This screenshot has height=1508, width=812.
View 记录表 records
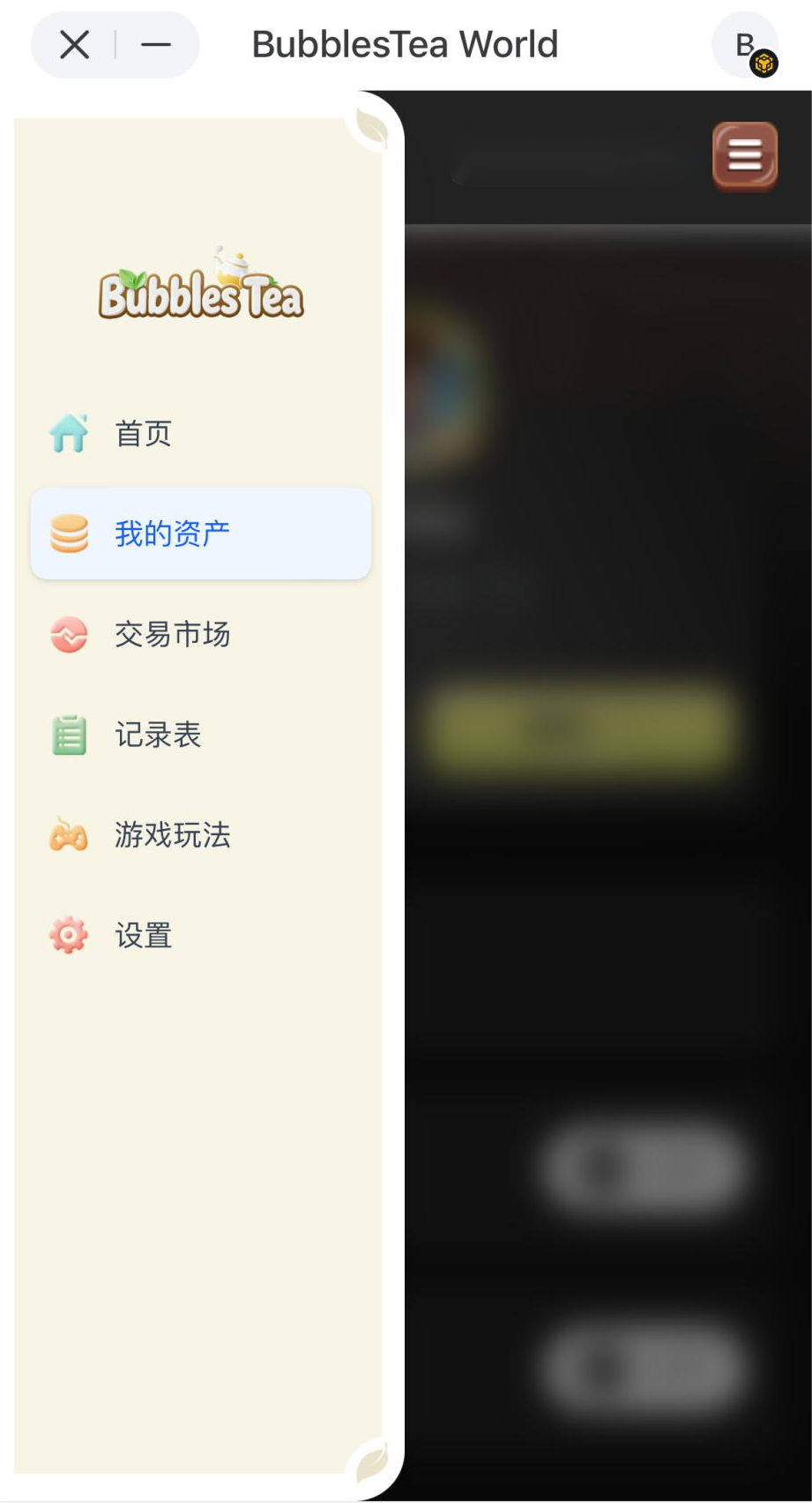[158, 735]
